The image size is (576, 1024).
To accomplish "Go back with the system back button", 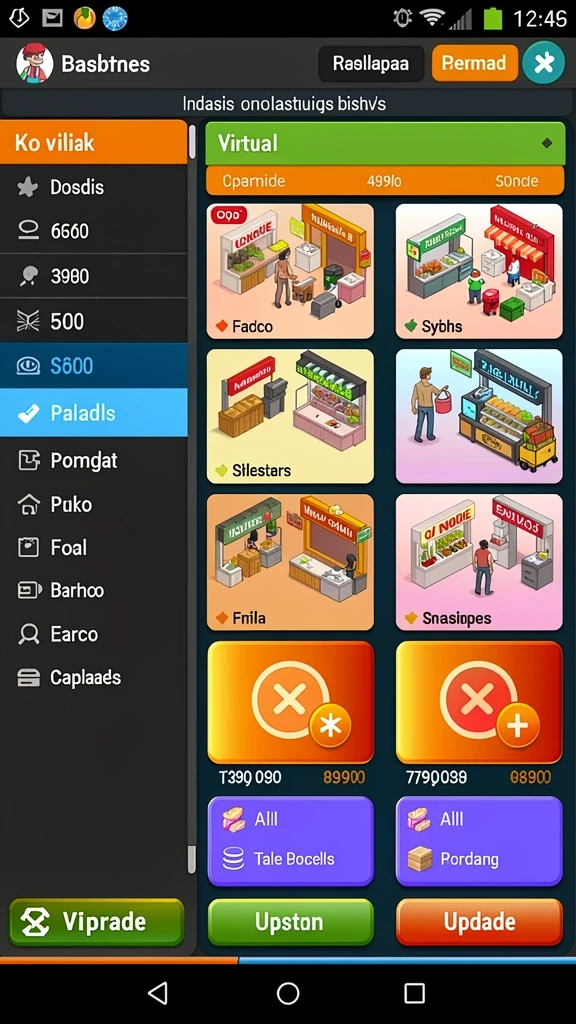I will pos(157,993).
